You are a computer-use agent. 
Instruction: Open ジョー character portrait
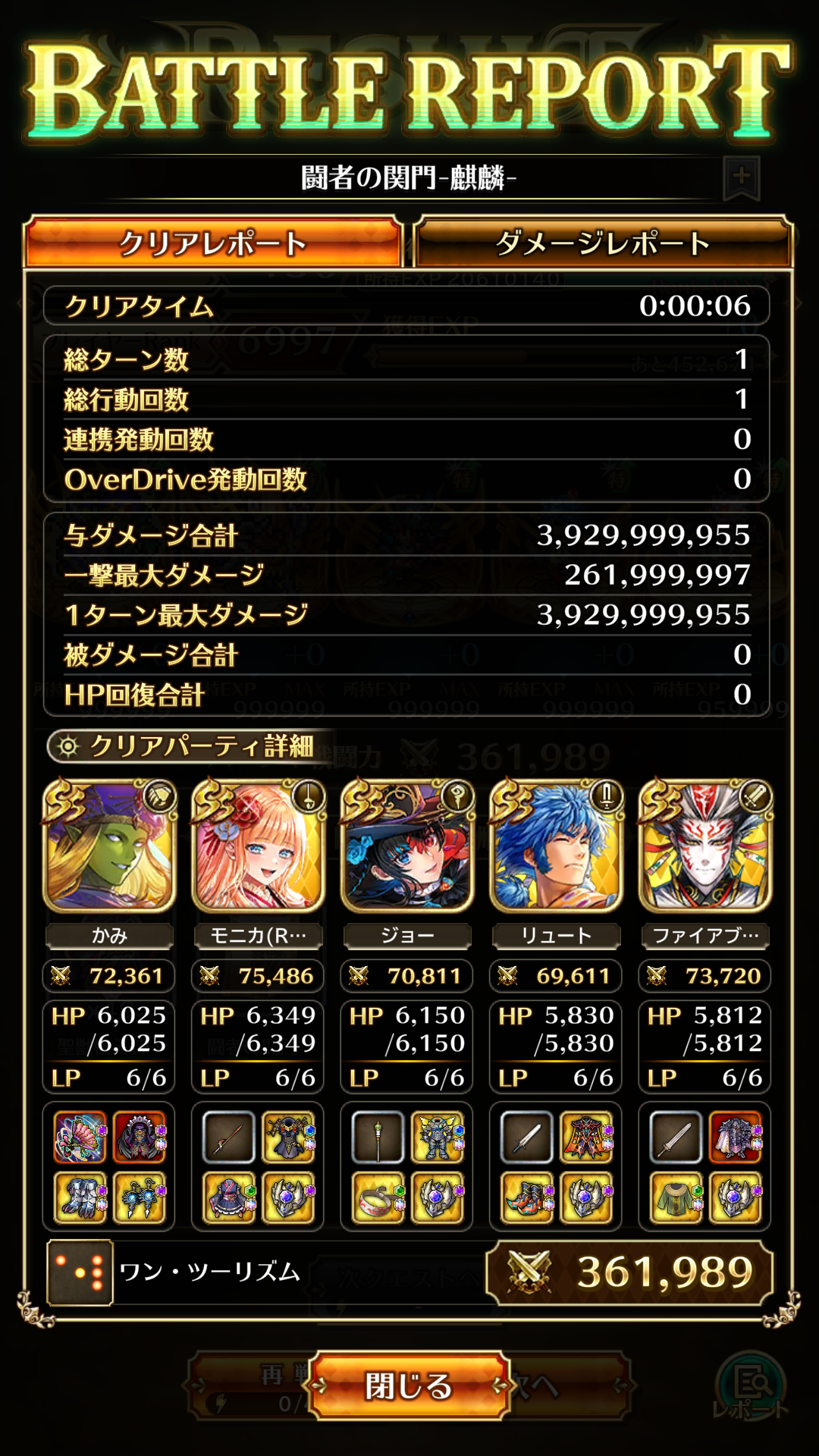[x=407, y=846]
